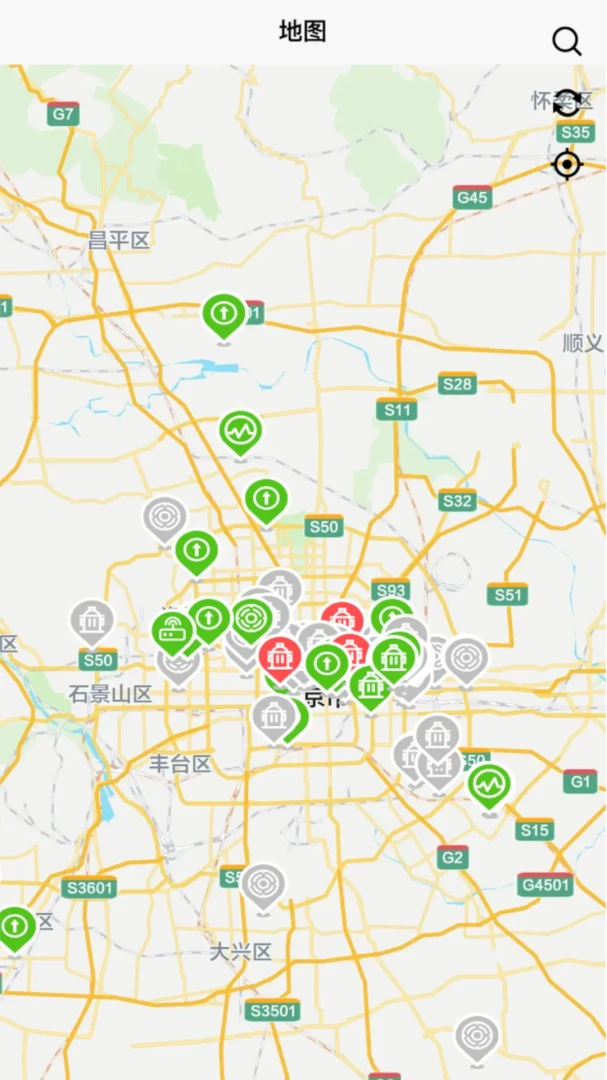Refresh the map with the circular arrows icon

tap(568, 103)
